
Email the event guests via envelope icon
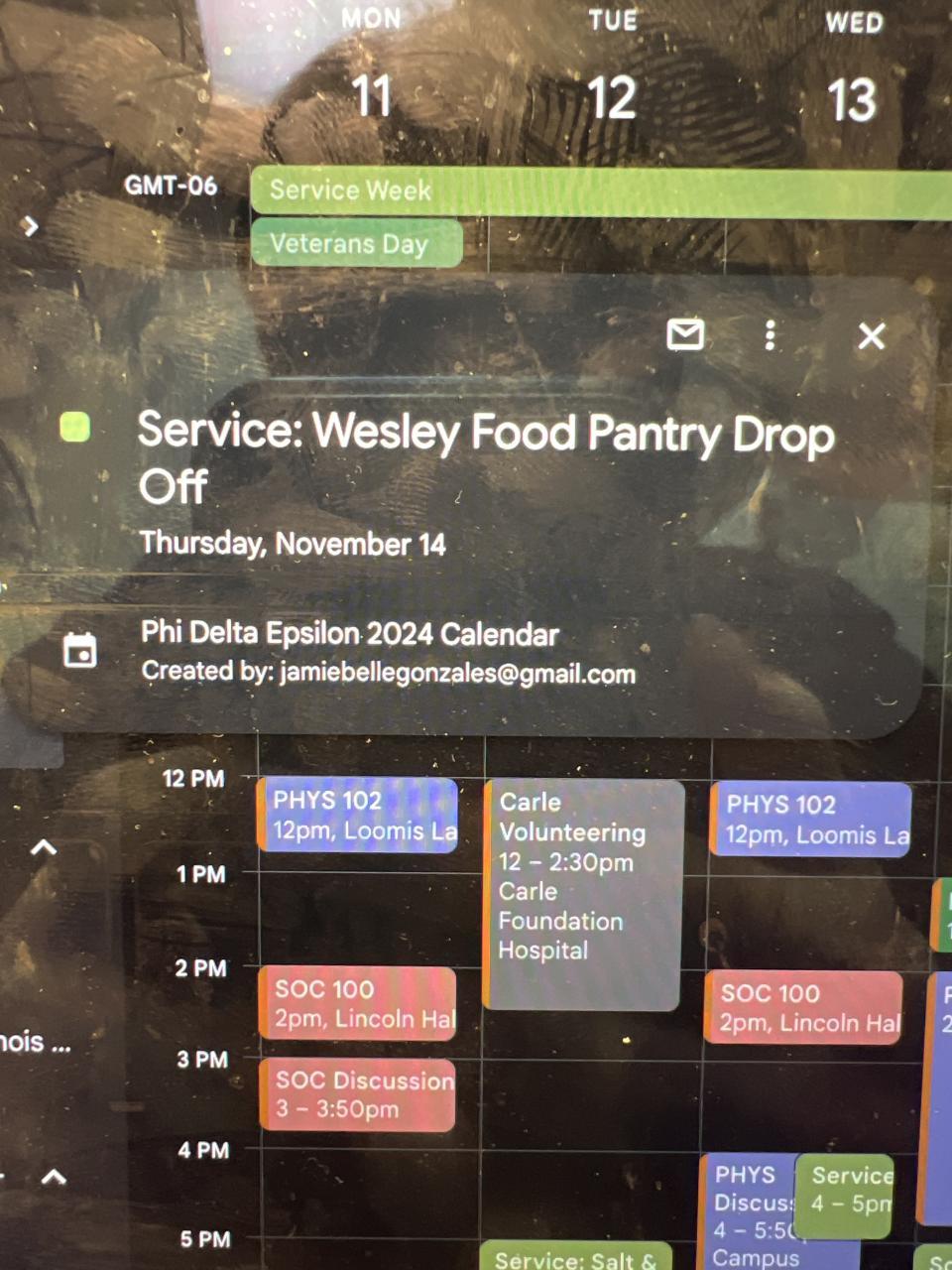pyautogui.click(x=685, y=335)
